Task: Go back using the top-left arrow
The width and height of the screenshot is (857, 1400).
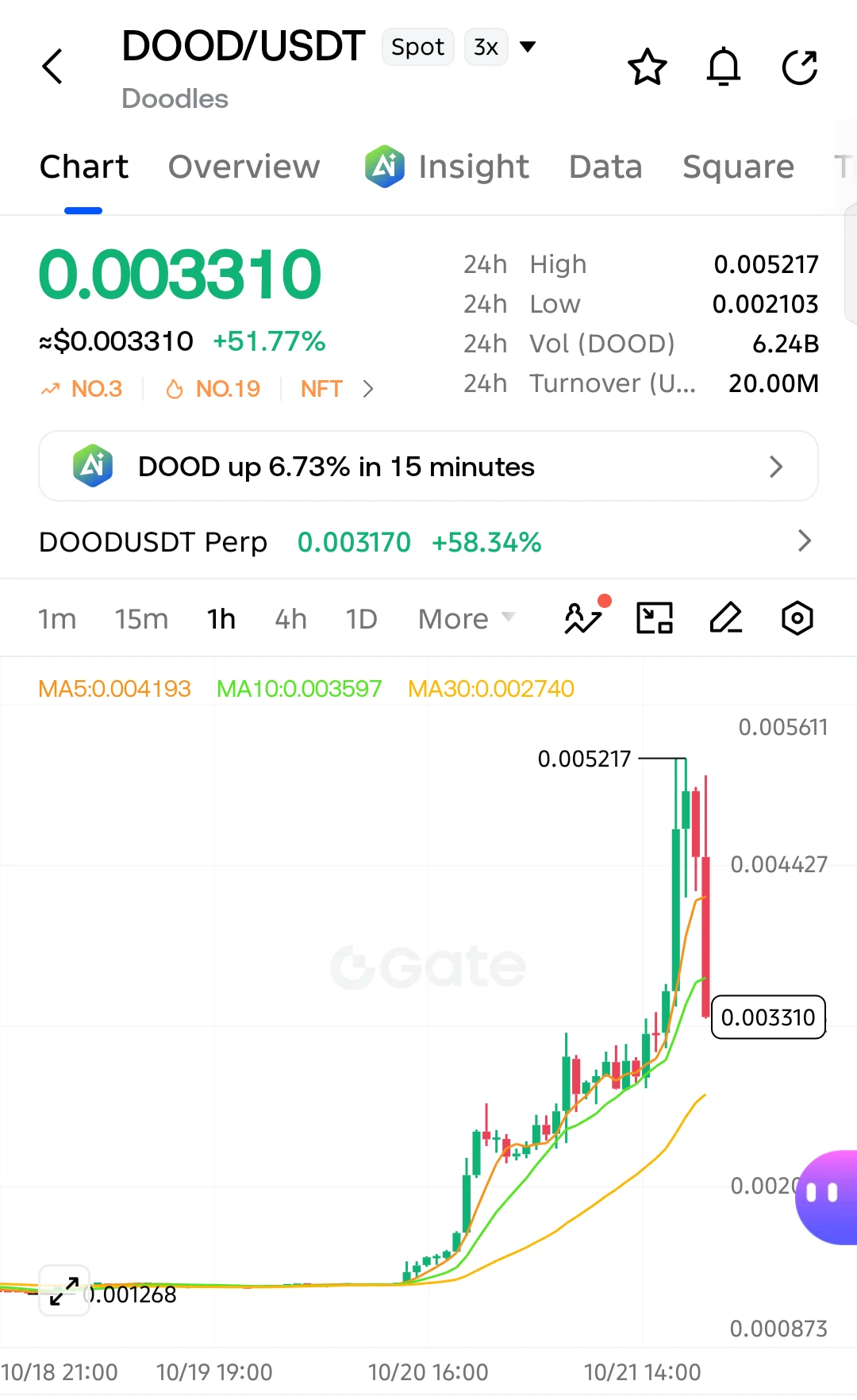Action: click(x=52, y=67)
